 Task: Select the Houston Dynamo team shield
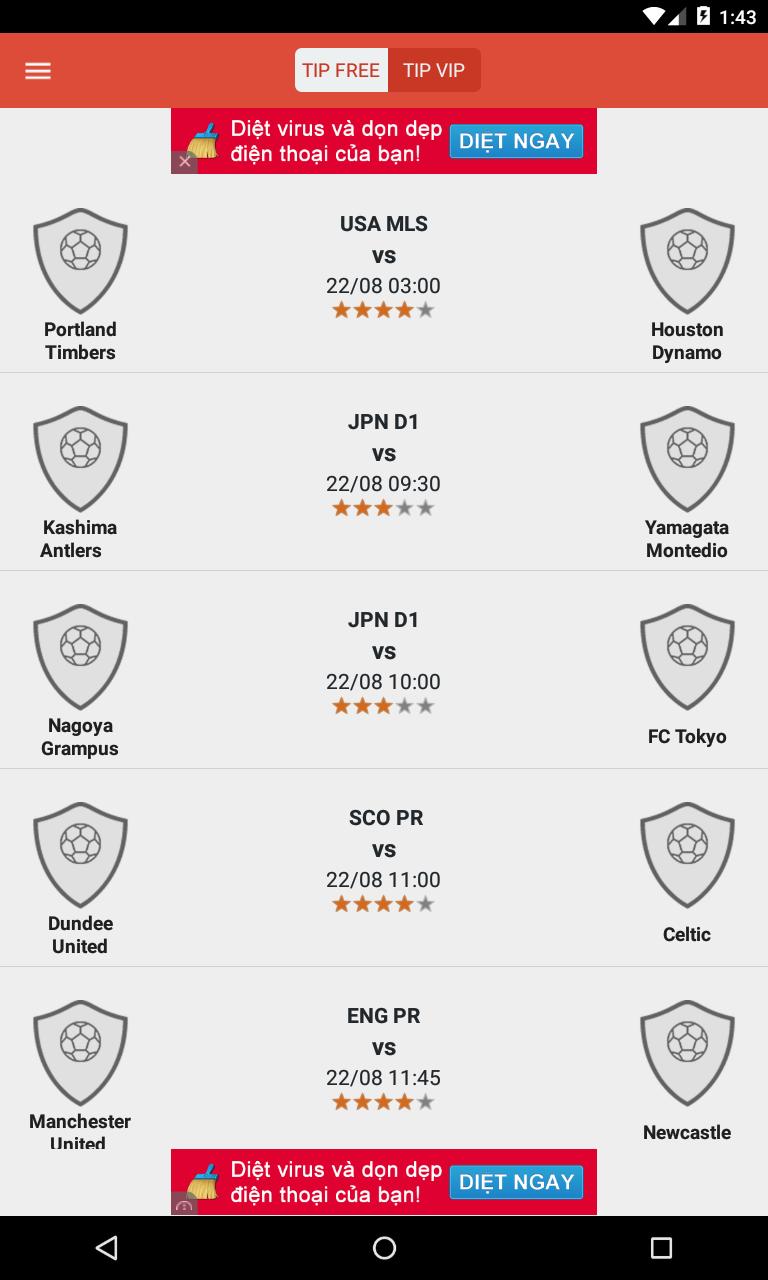pos(687,260)
